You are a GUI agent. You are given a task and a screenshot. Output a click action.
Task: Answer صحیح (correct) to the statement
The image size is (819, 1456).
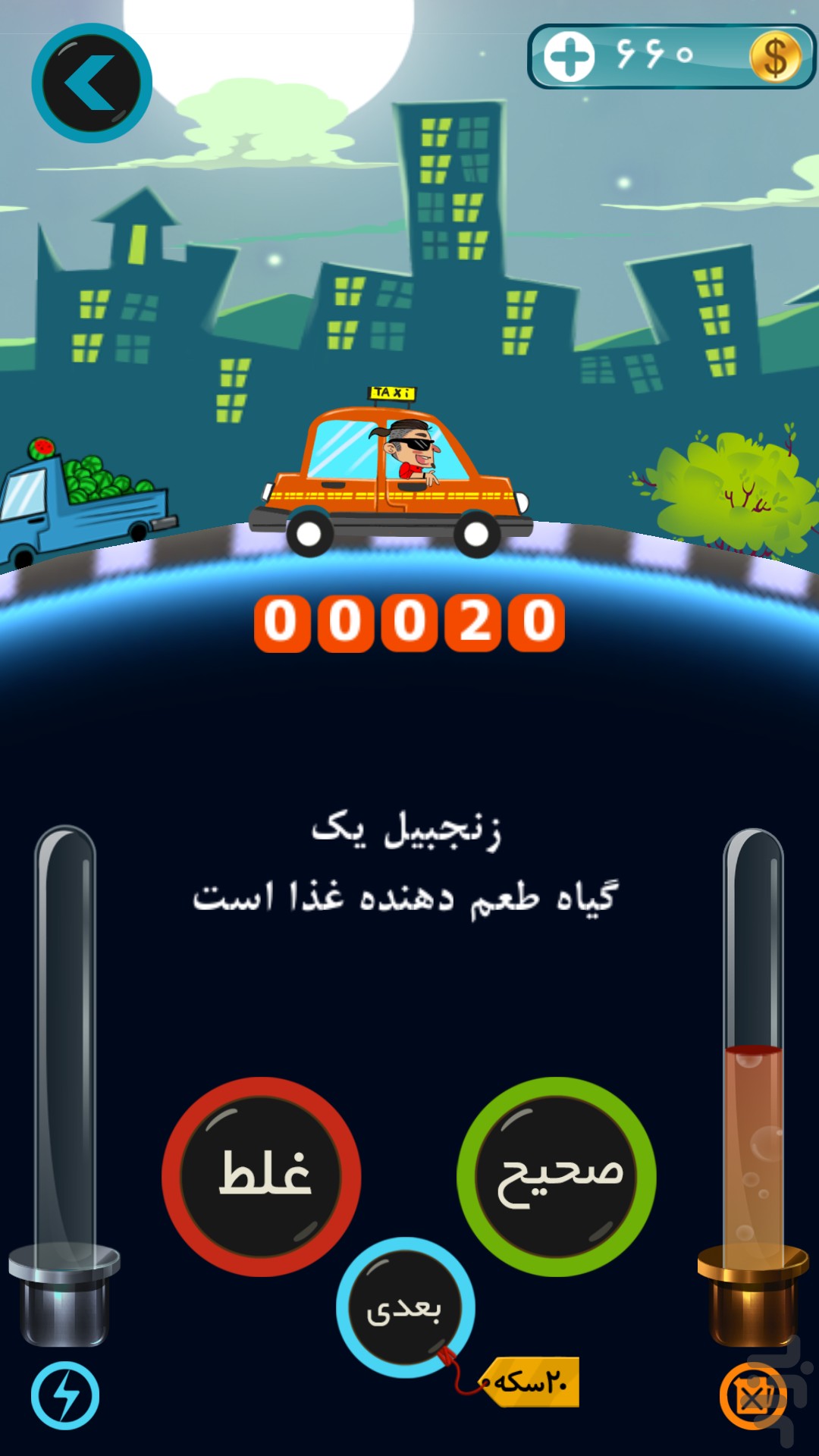click(x=557, y=1176)
